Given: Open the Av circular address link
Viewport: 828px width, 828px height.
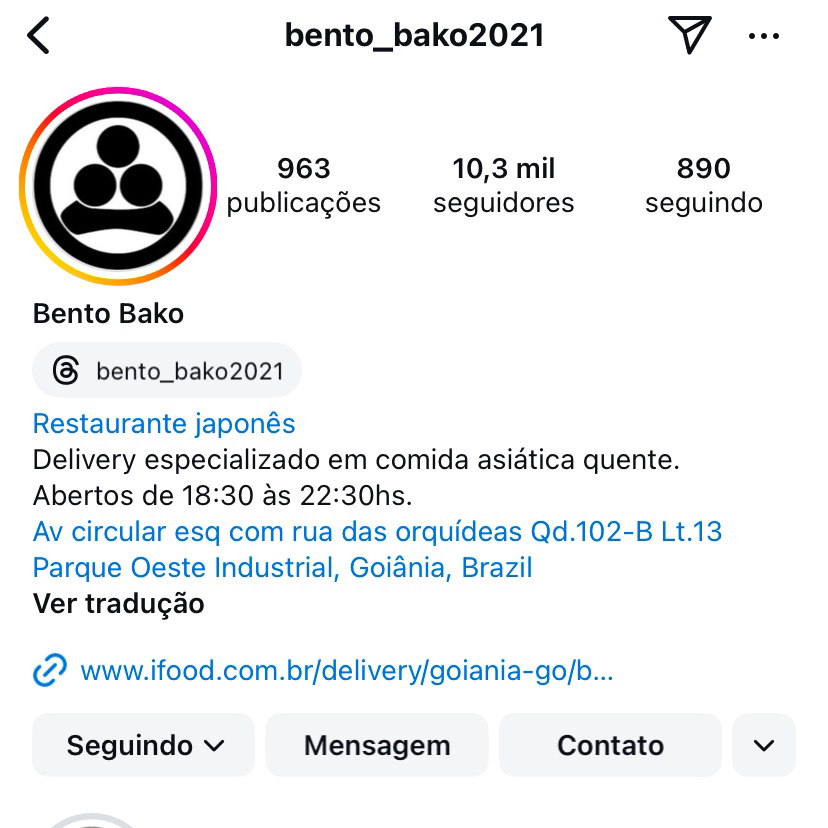Looking at the screenshot, I should pyautogui.click(x=377, y=531).
